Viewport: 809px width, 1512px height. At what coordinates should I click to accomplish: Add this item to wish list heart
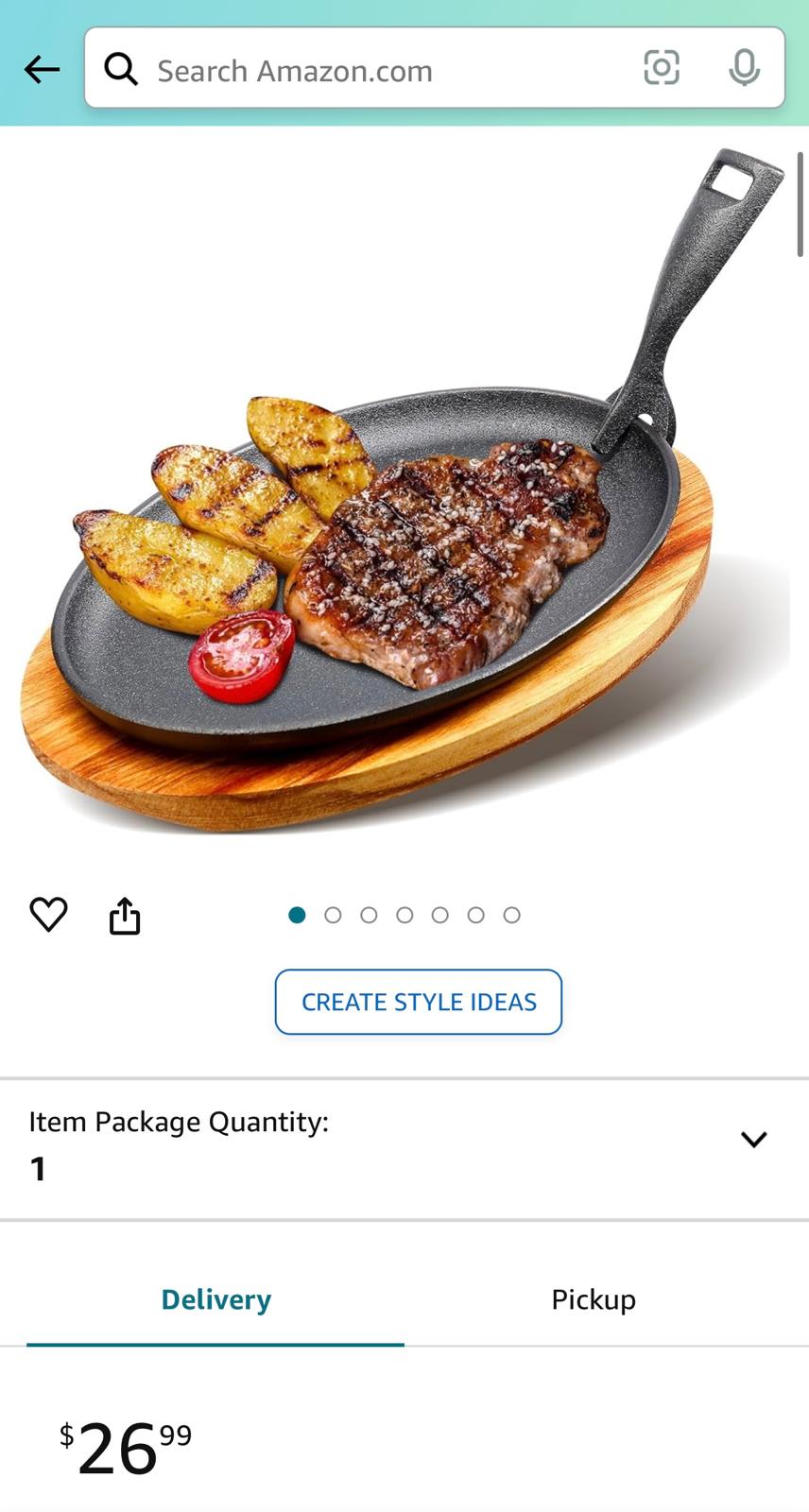point(48,914)
